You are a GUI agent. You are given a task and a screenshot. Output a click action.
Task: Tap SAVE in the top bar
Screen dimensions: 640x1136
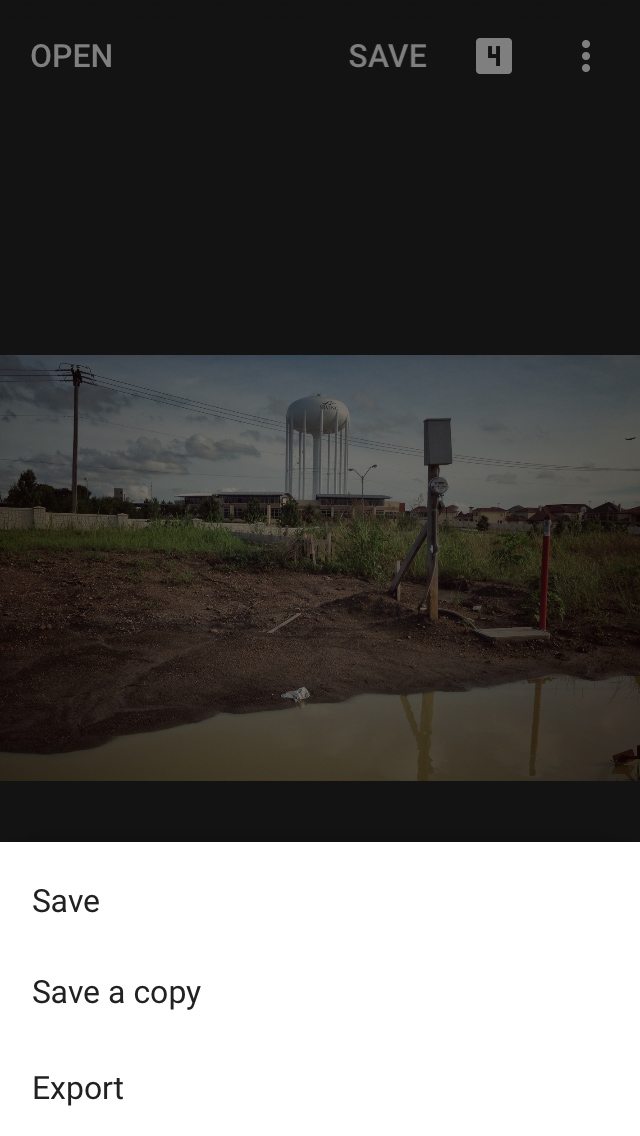point(387,56)
